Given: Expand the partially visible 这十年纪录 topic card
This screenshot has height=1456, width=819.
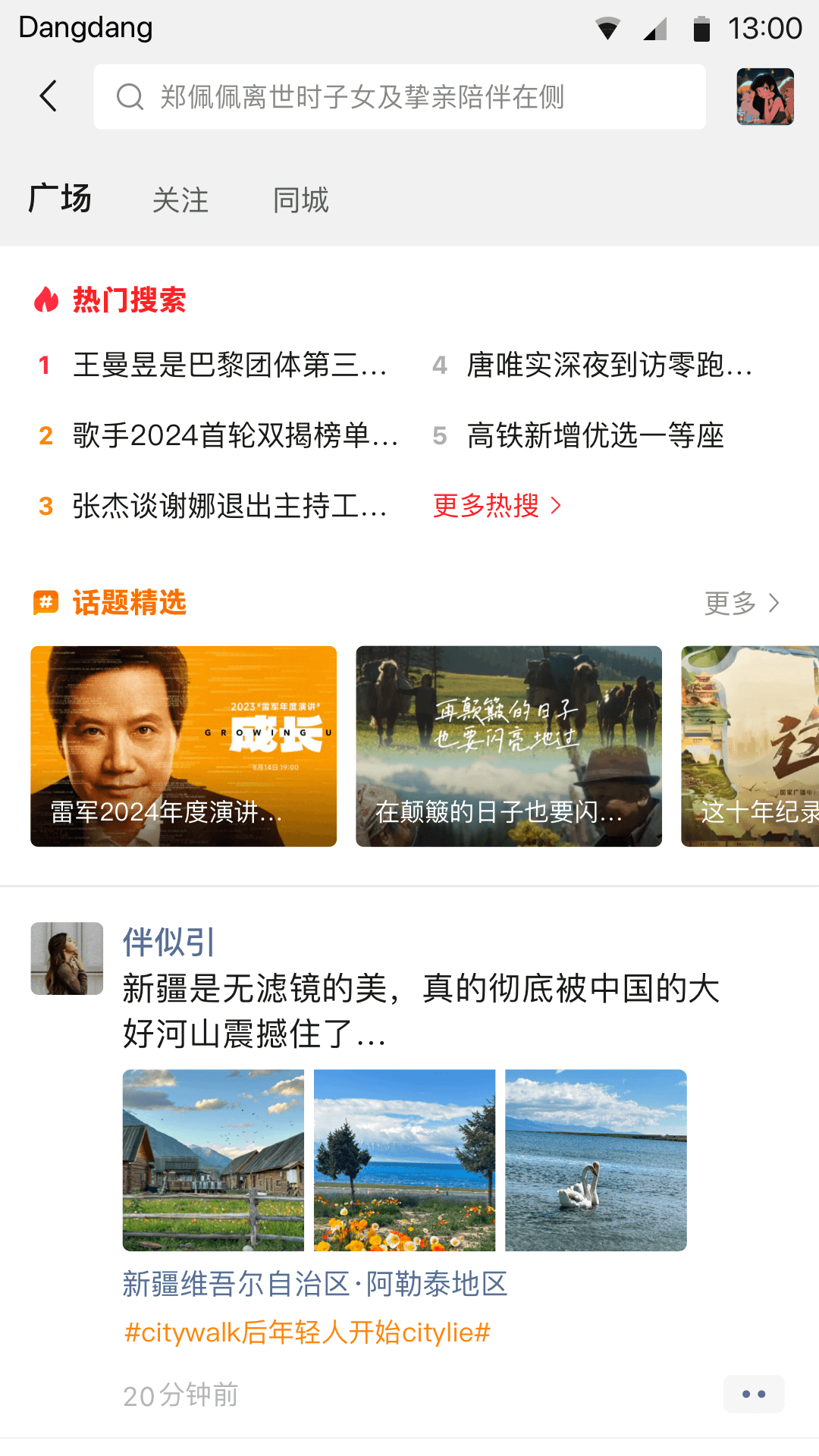Looking at the screenshot, I should click(749, 746).
